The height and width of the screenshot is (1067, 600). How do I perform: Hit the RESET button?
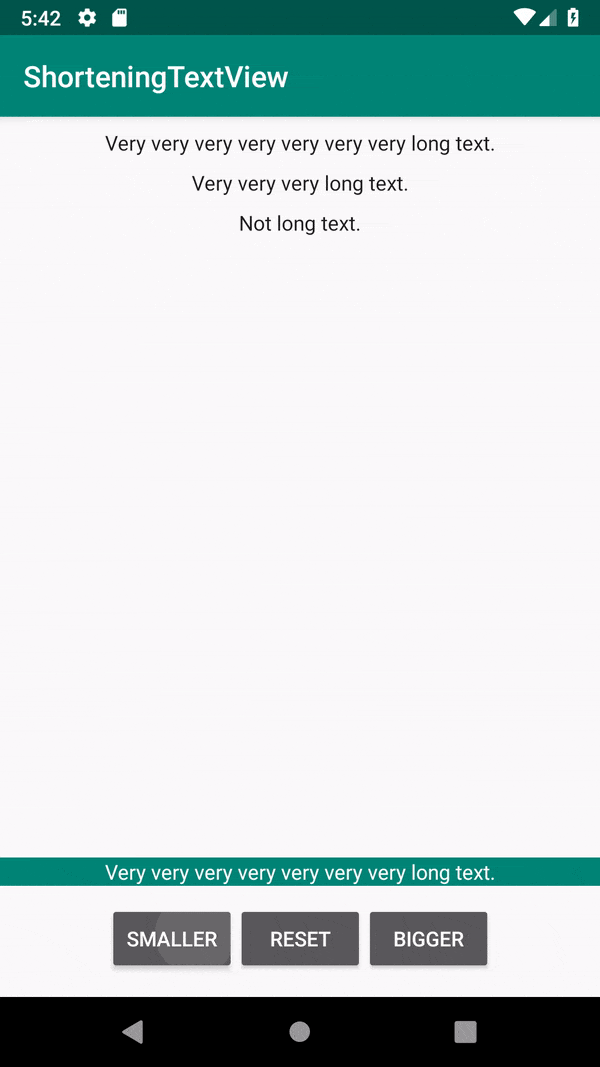(300, 938)
